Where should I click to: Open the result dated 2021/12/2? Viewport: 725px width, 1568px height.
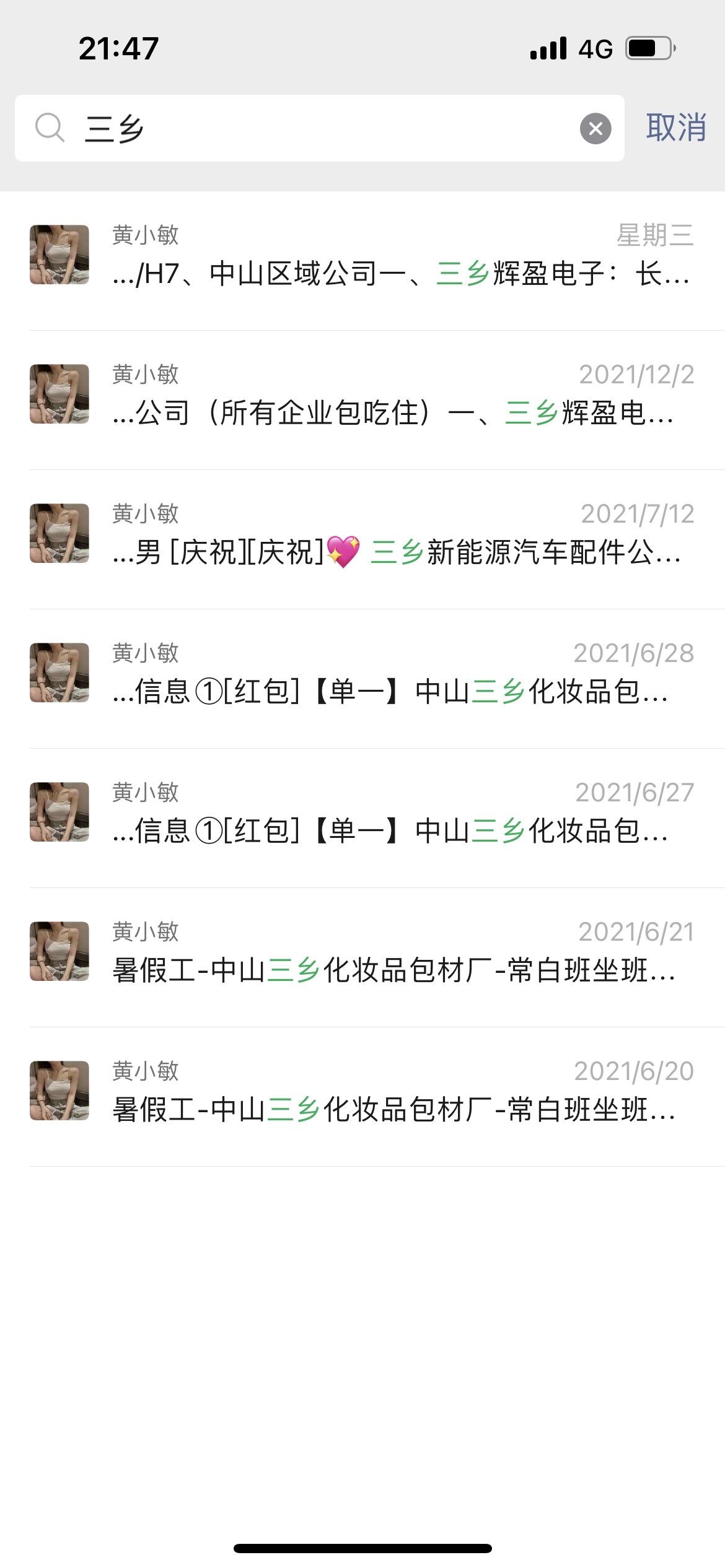point(397,399)
